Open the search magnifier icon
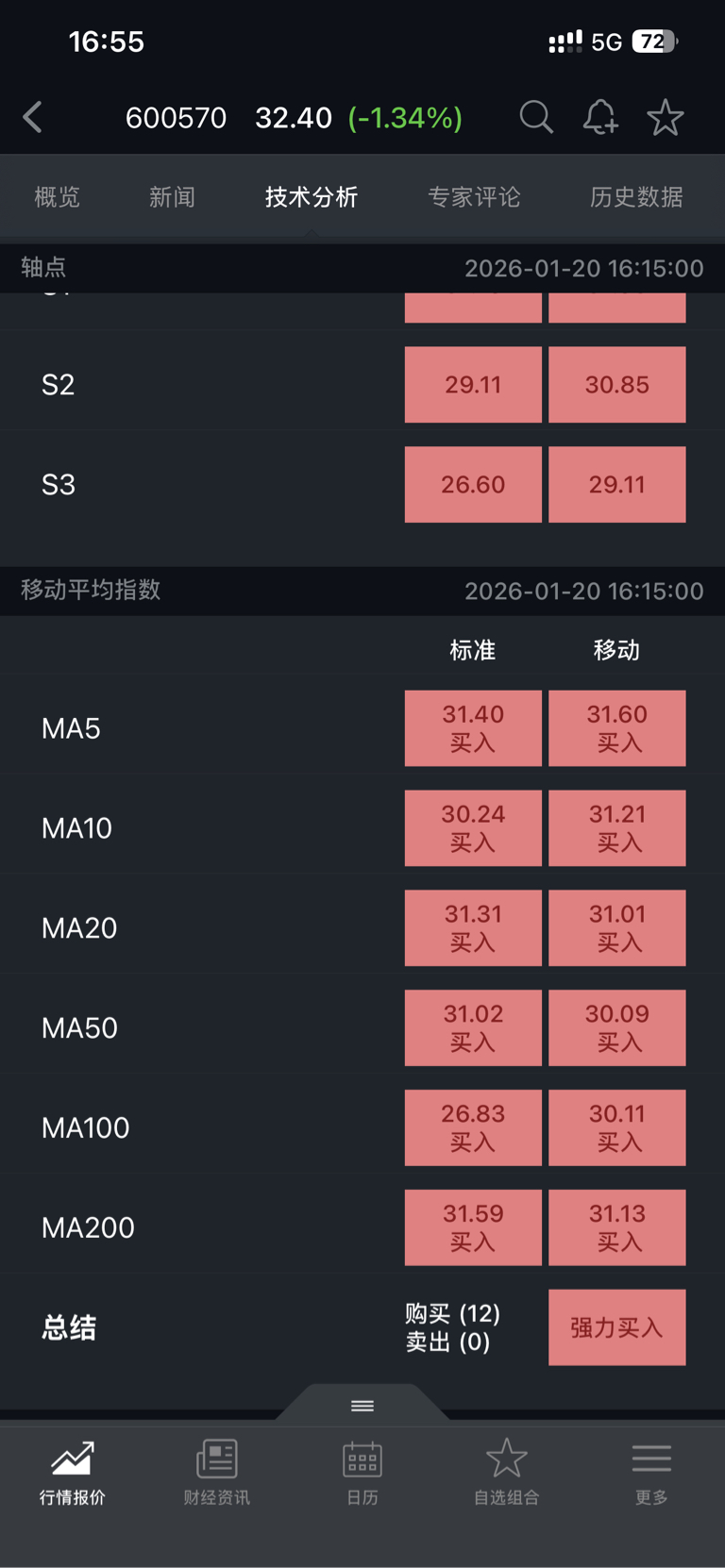The image size is (725, 1568). pyautogui.click(x=536, y=117)
